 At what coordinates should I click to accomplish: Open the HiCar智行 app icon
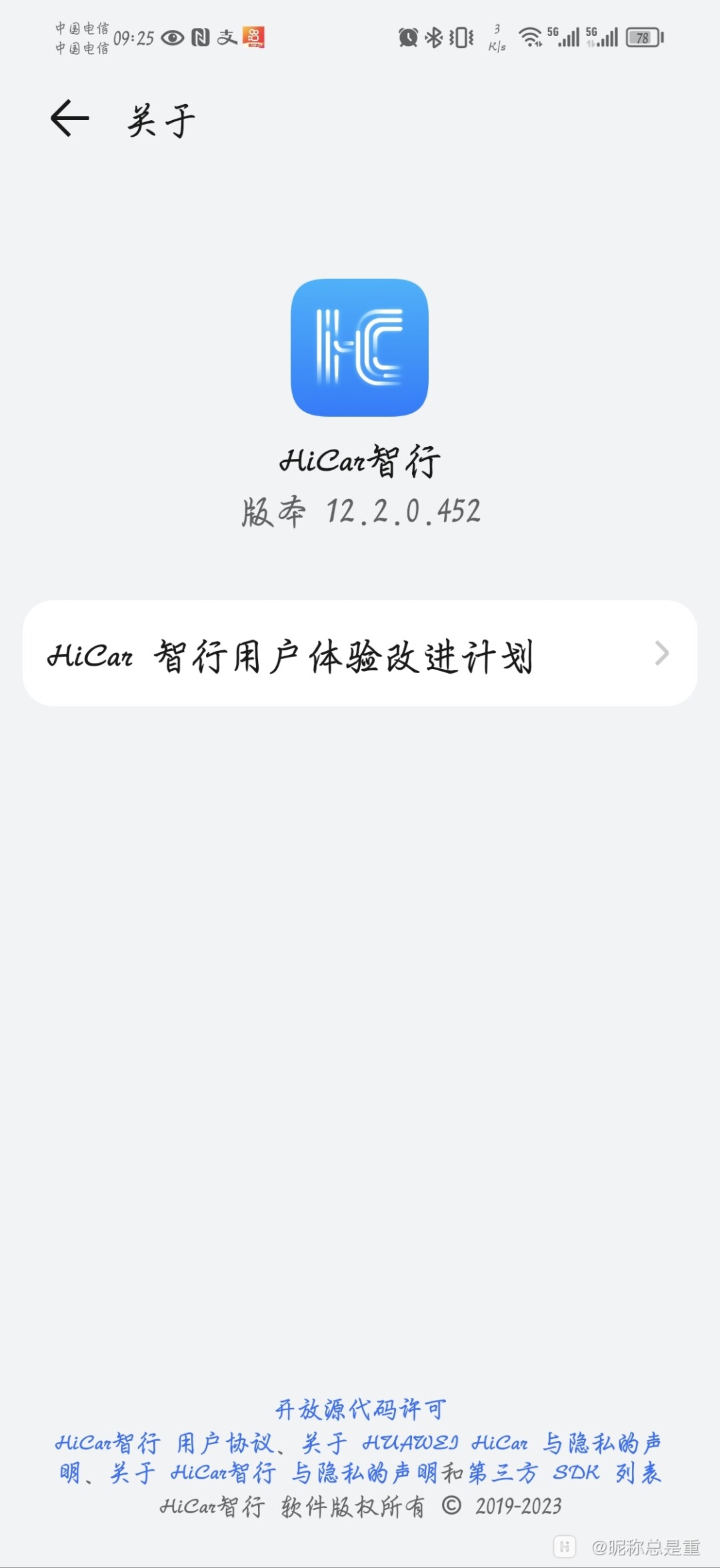point(359,350)
